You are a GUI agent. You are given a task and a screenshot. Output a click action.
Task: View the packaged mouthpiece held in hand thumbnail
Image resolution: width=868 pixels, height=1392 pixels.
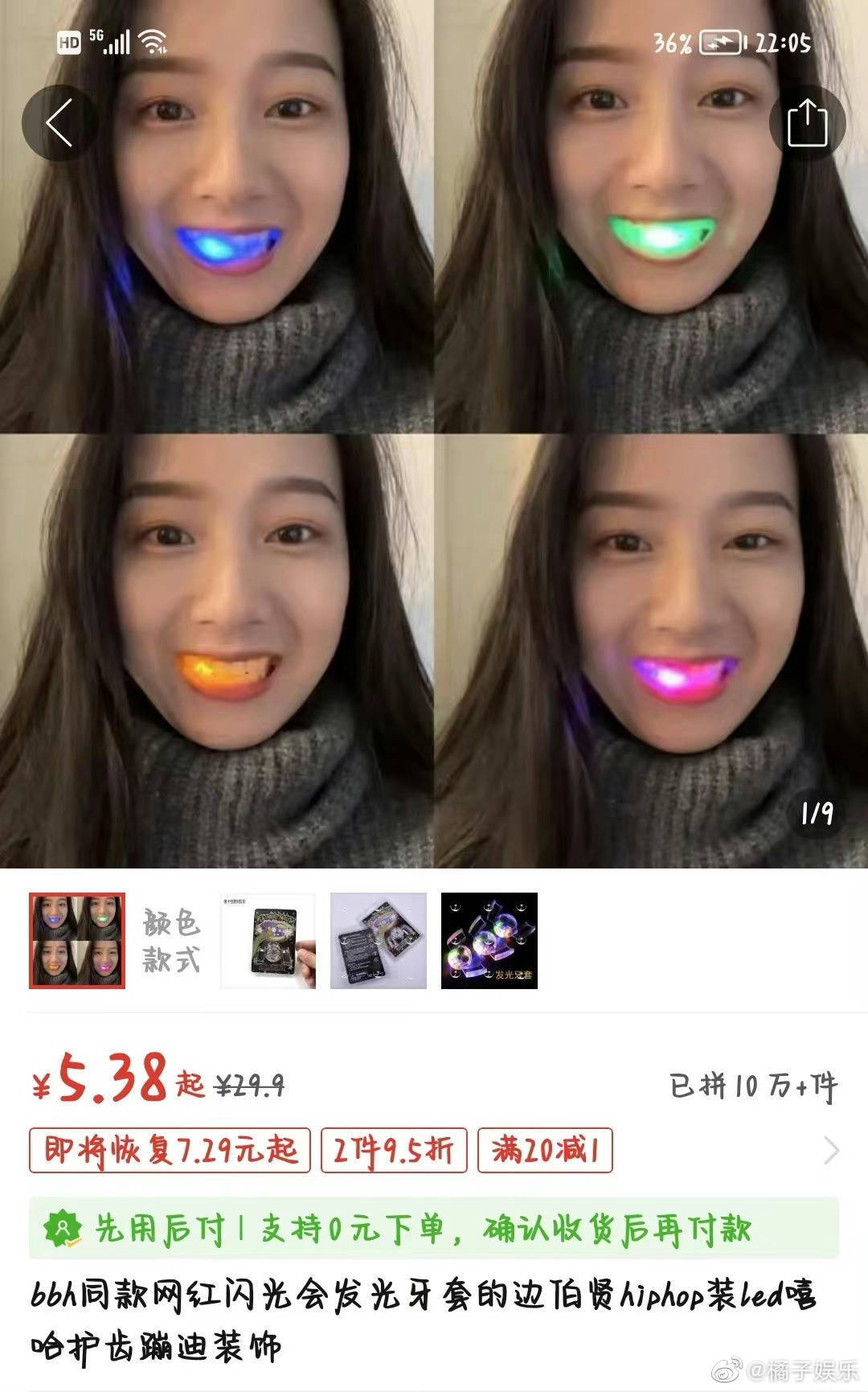[268, 940]
